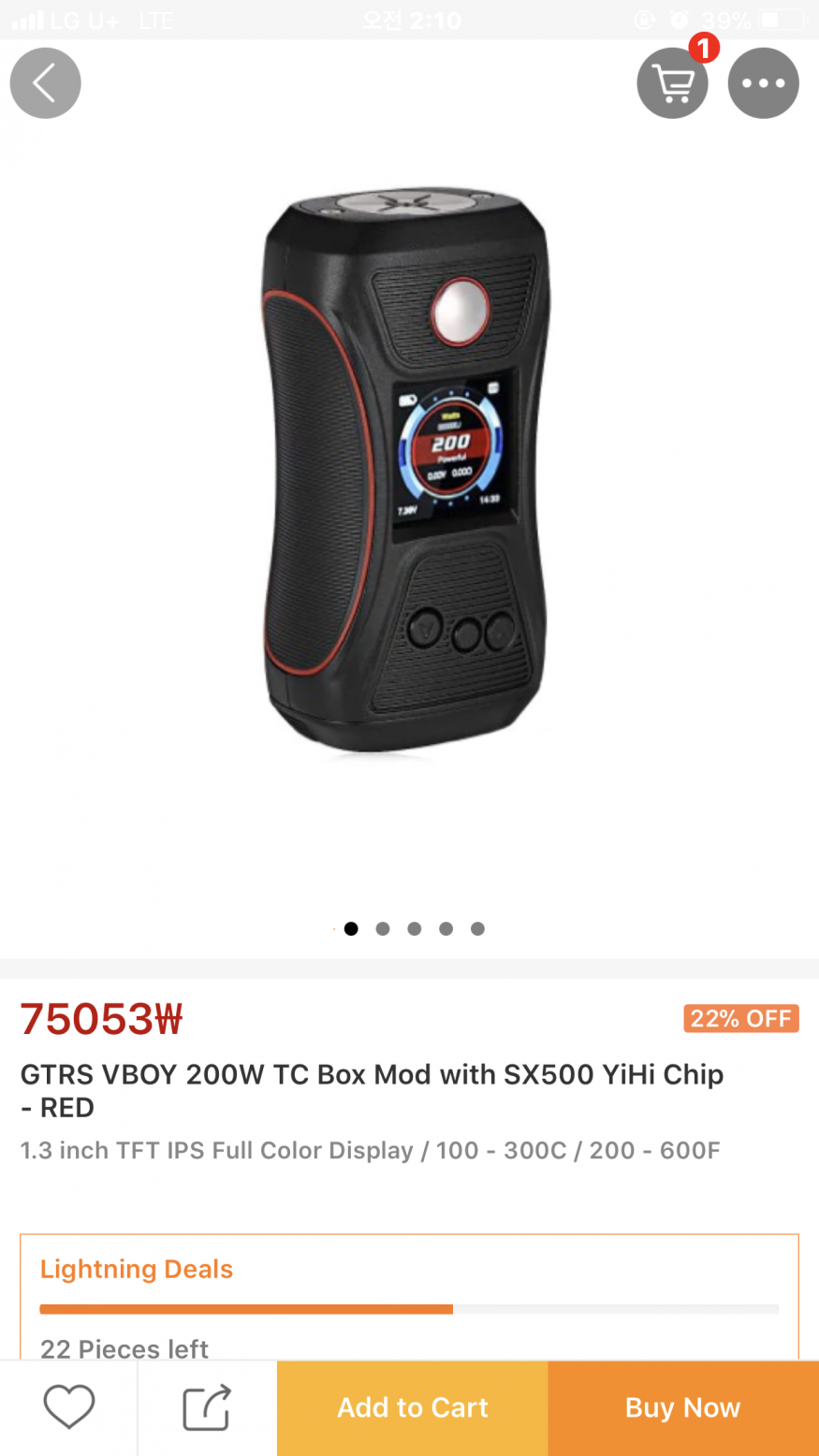The width and height of the screenshot is (819, 1456).
Task: Open the three-dot overflow menu
Action: tap(763, 83)
